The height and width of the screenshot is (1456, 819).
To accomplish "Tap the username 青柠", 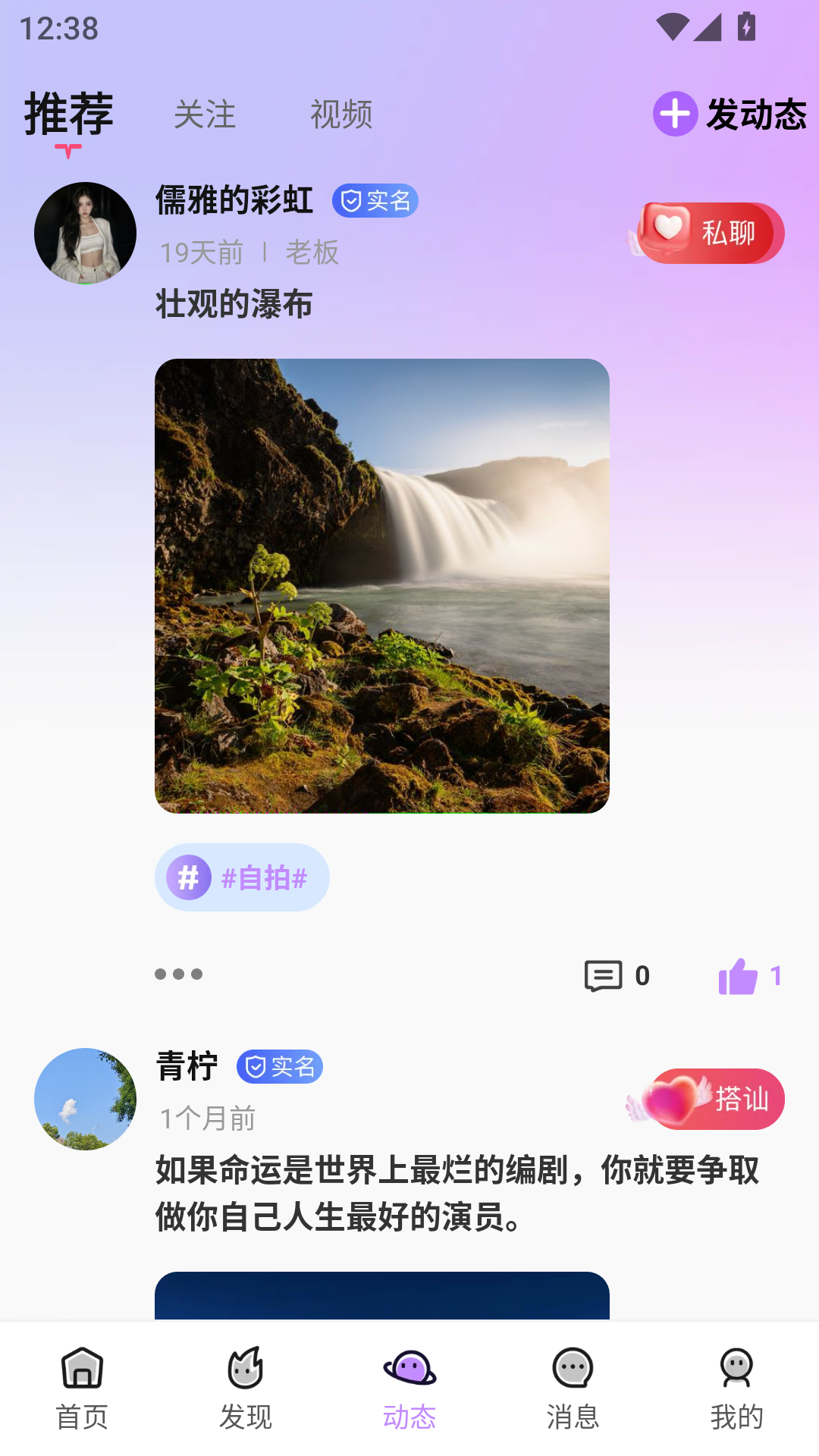I will click(187, 1067).
